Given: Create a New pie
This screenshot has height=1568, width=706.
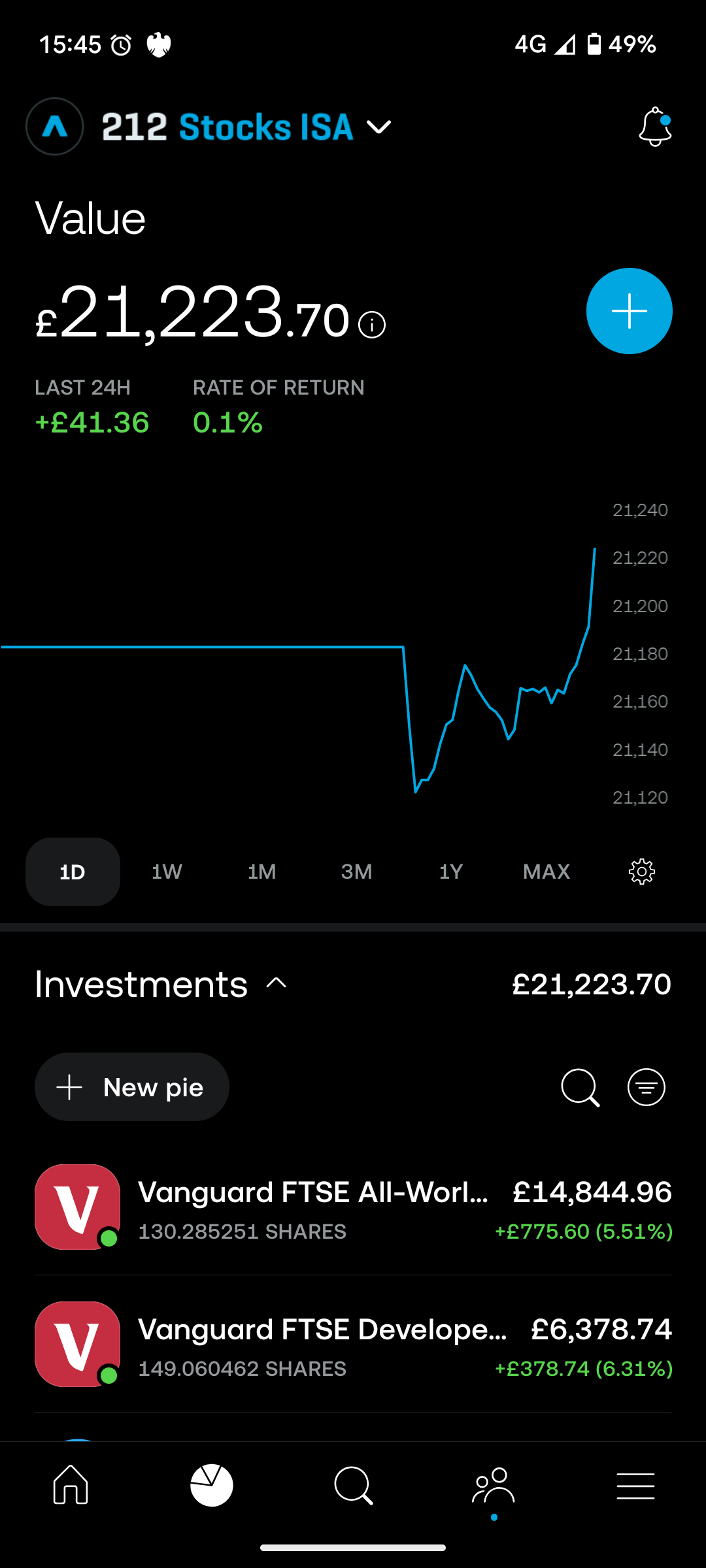Looking at the screenshot, I should coord(132,1087).
